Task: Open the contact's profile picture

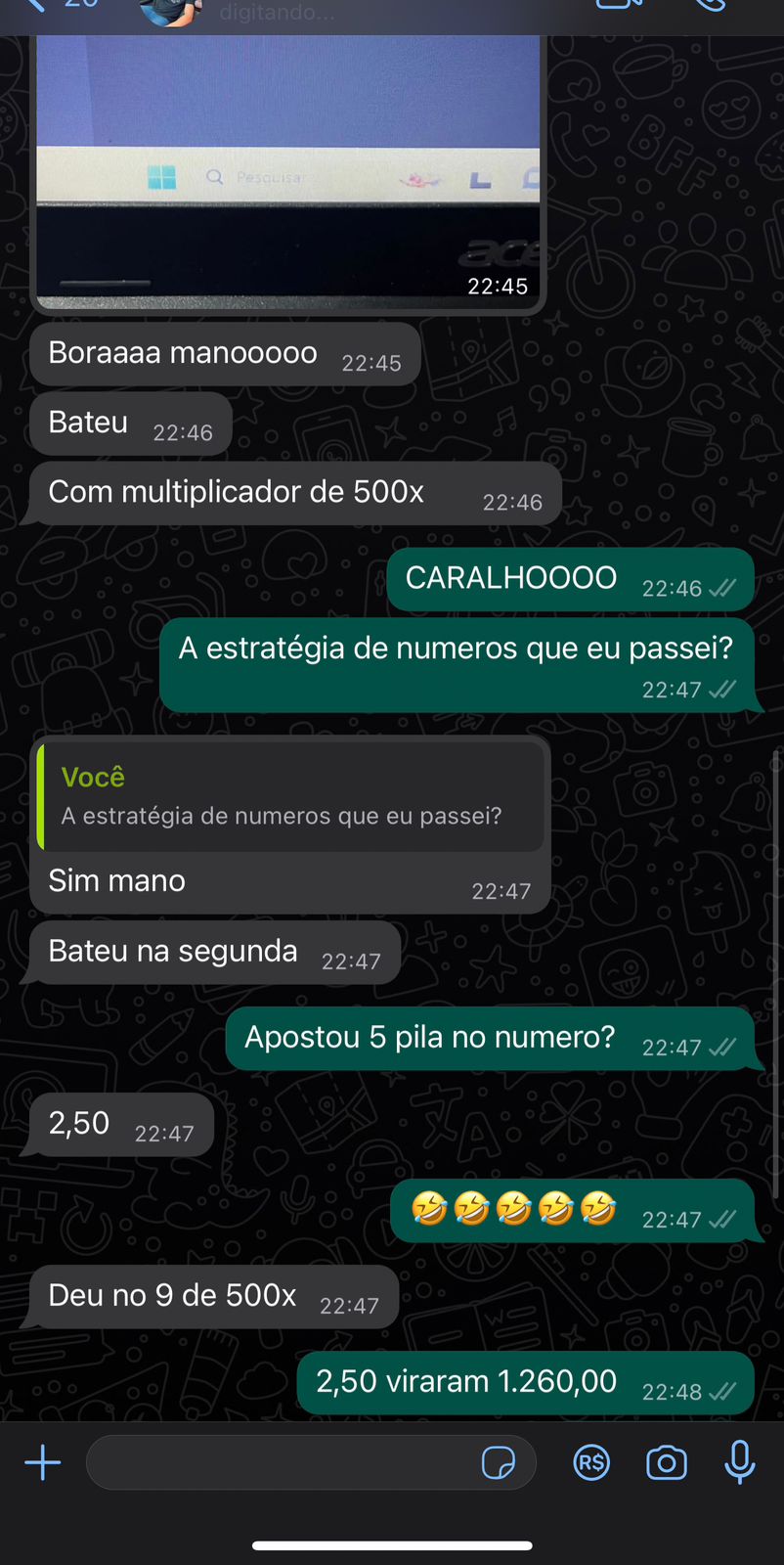Action: click(171, 10)
